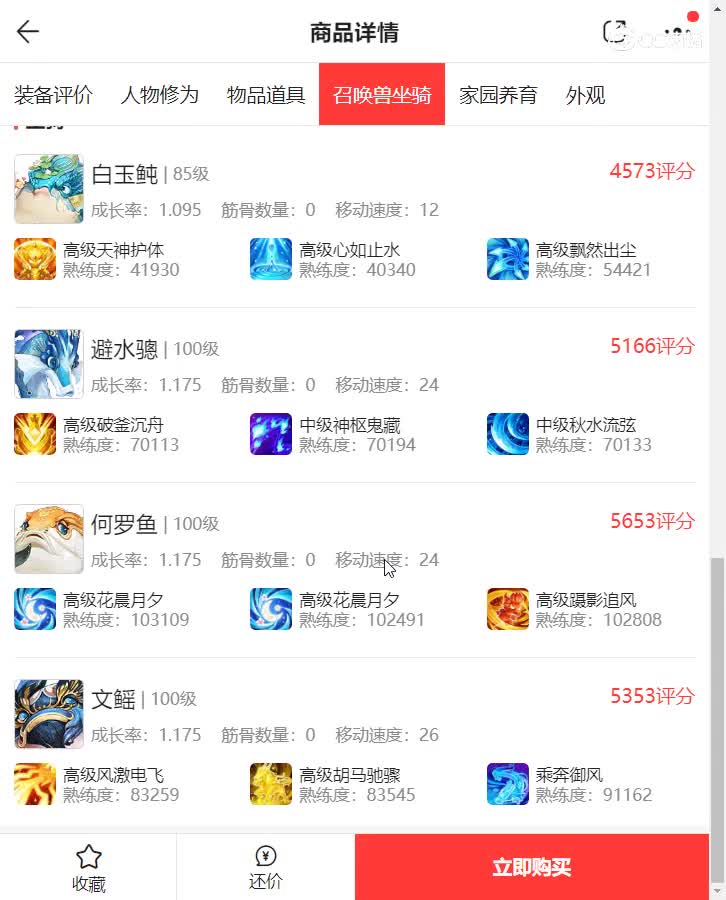This screenshot has width=726, height=900.
Task: Go back using the arrow icon
Action: [28, 32]
